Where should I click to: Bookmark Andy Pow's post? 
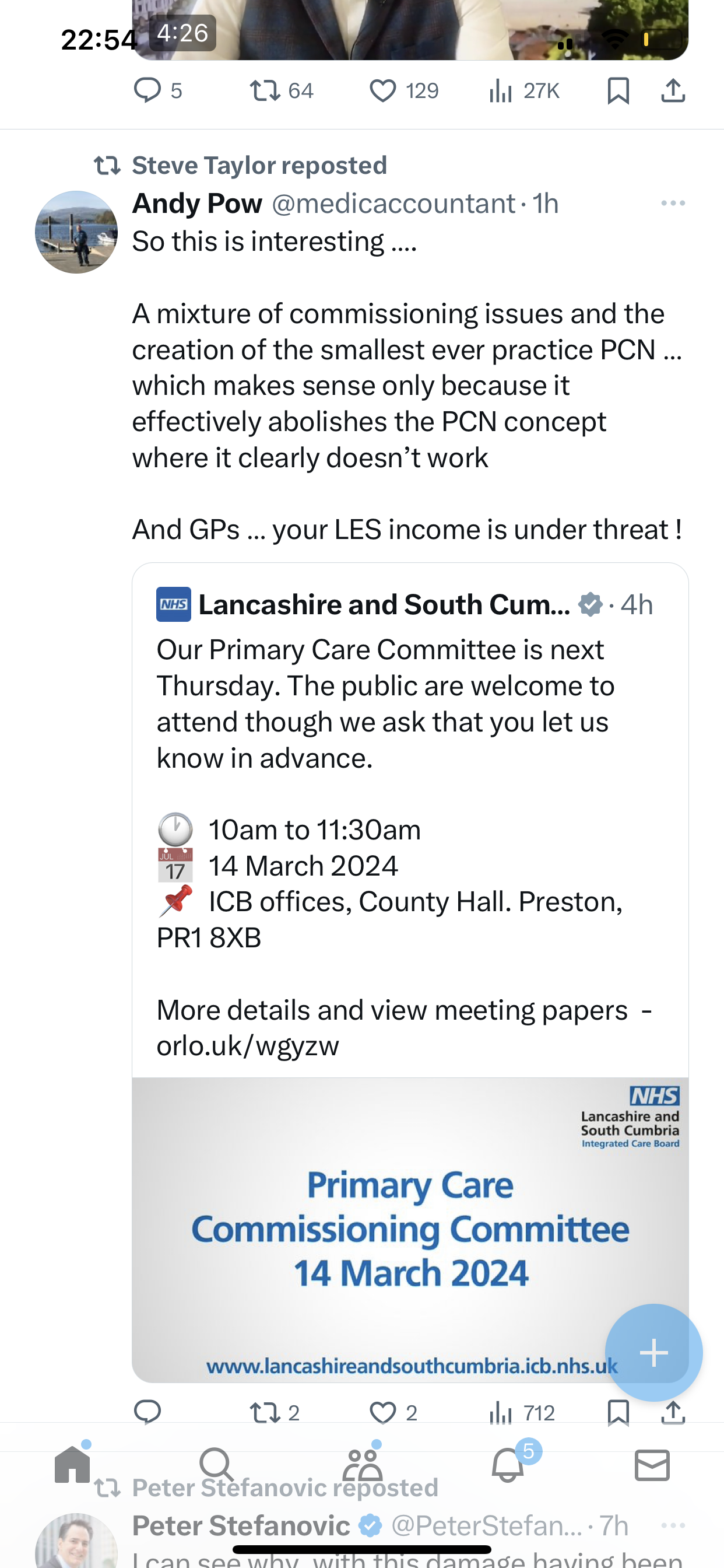click(618, 1413)
